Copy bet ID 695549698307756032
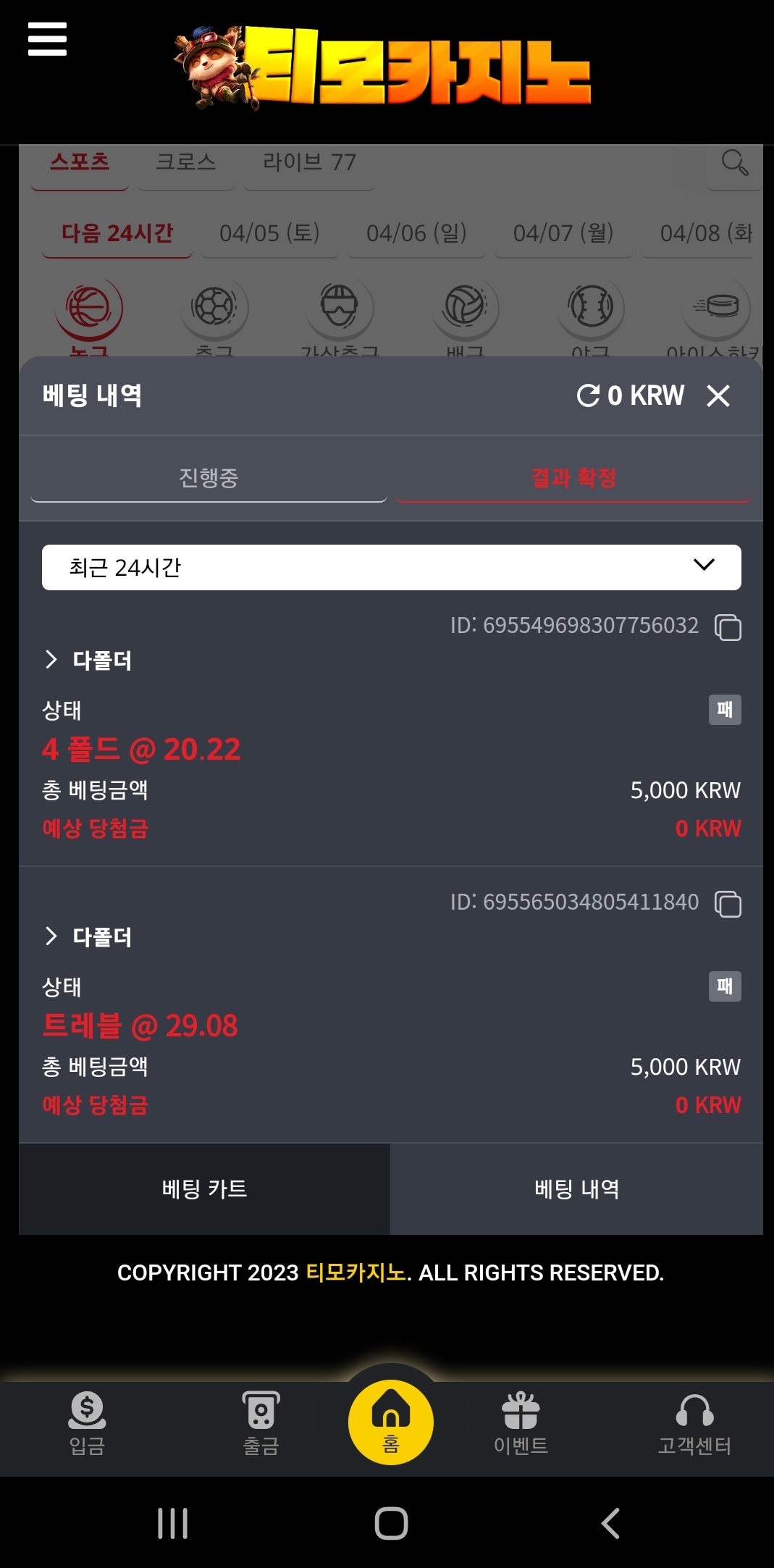774x1568 pixels. [728, 626]
